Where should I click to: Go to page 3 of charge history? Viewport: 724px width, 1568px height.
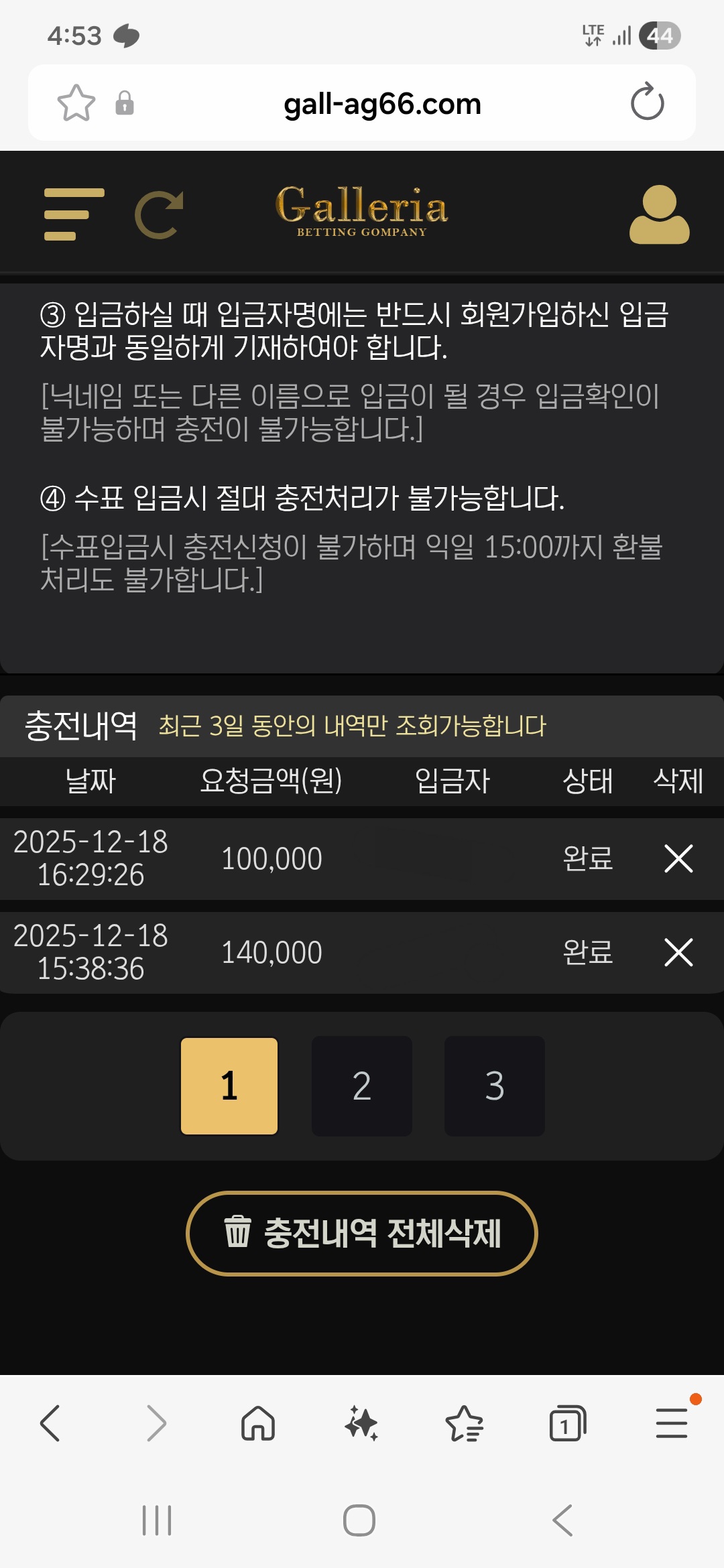(x=494, y=1086)
